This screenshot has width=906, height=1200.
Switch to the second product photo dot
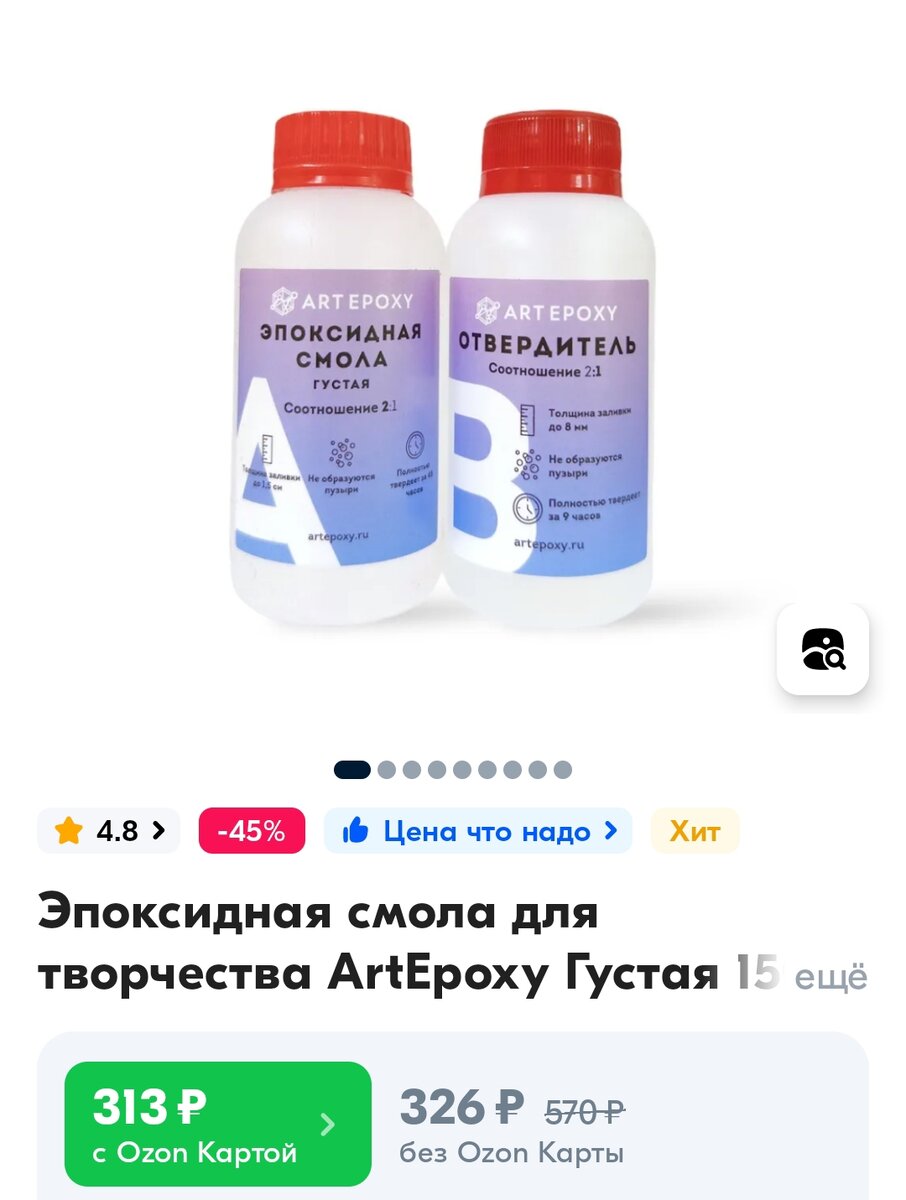click(384, 770)
